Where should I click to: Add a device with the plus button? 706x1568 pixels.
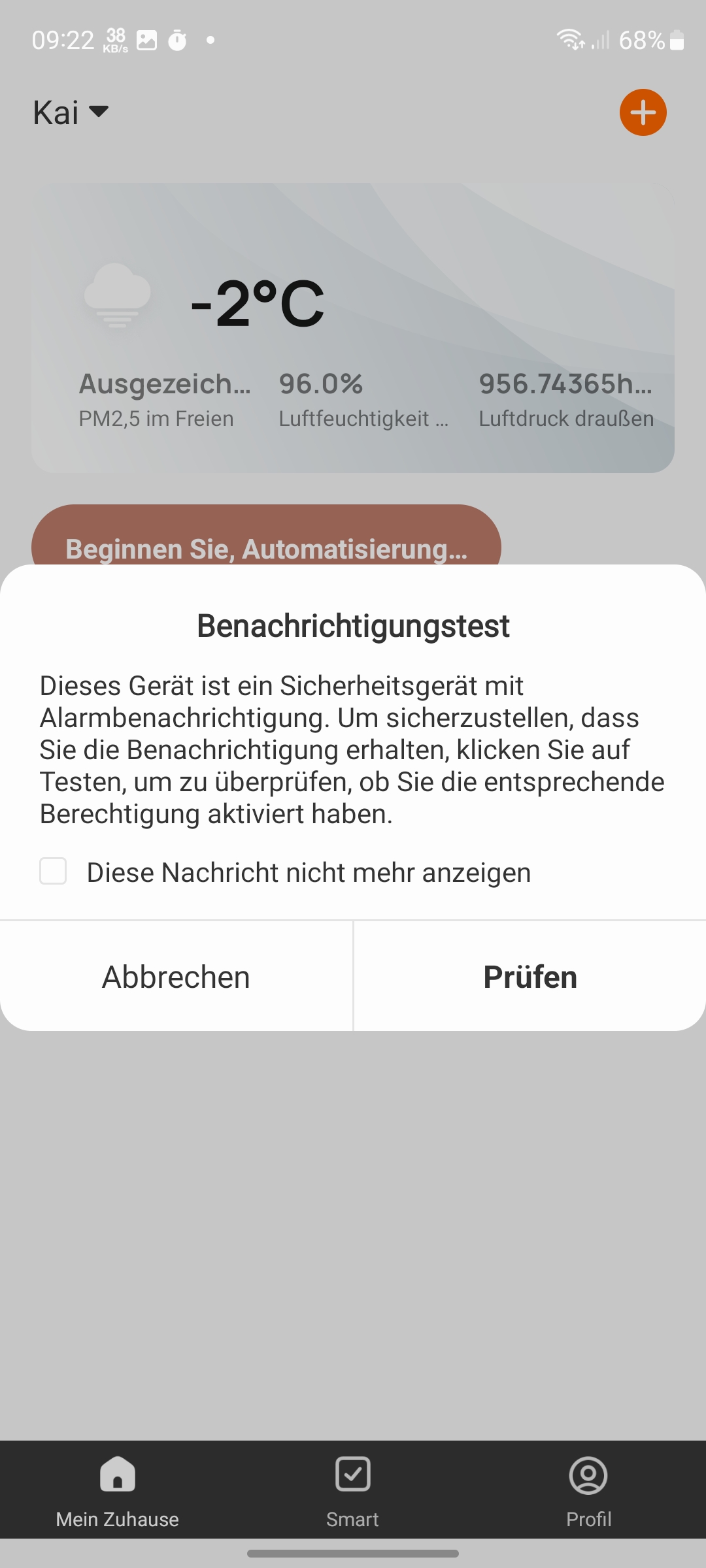pyautogui.click(x=643, y=112)
